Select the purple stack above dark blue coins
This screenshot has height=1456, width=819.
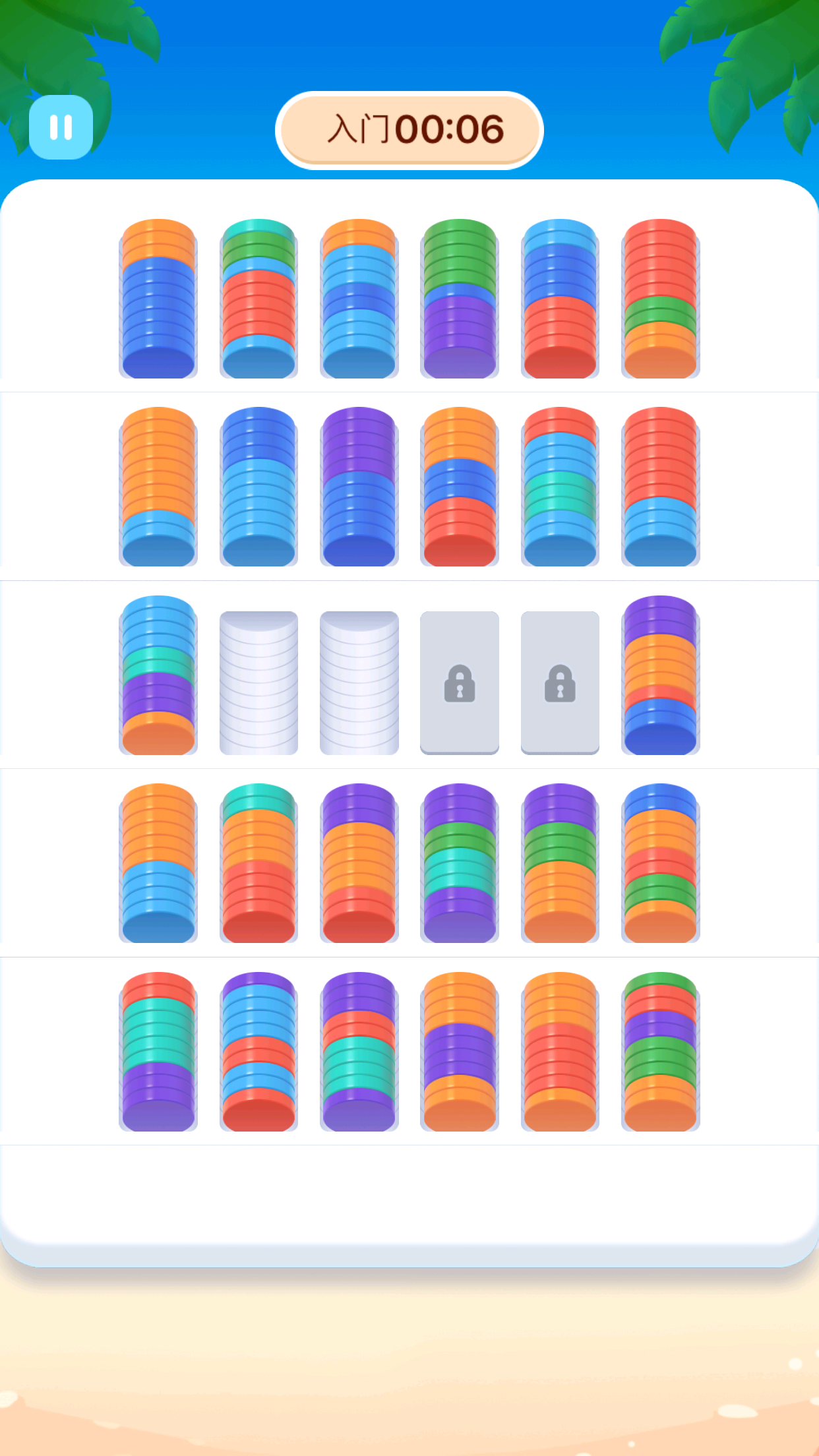click(359, 487)
